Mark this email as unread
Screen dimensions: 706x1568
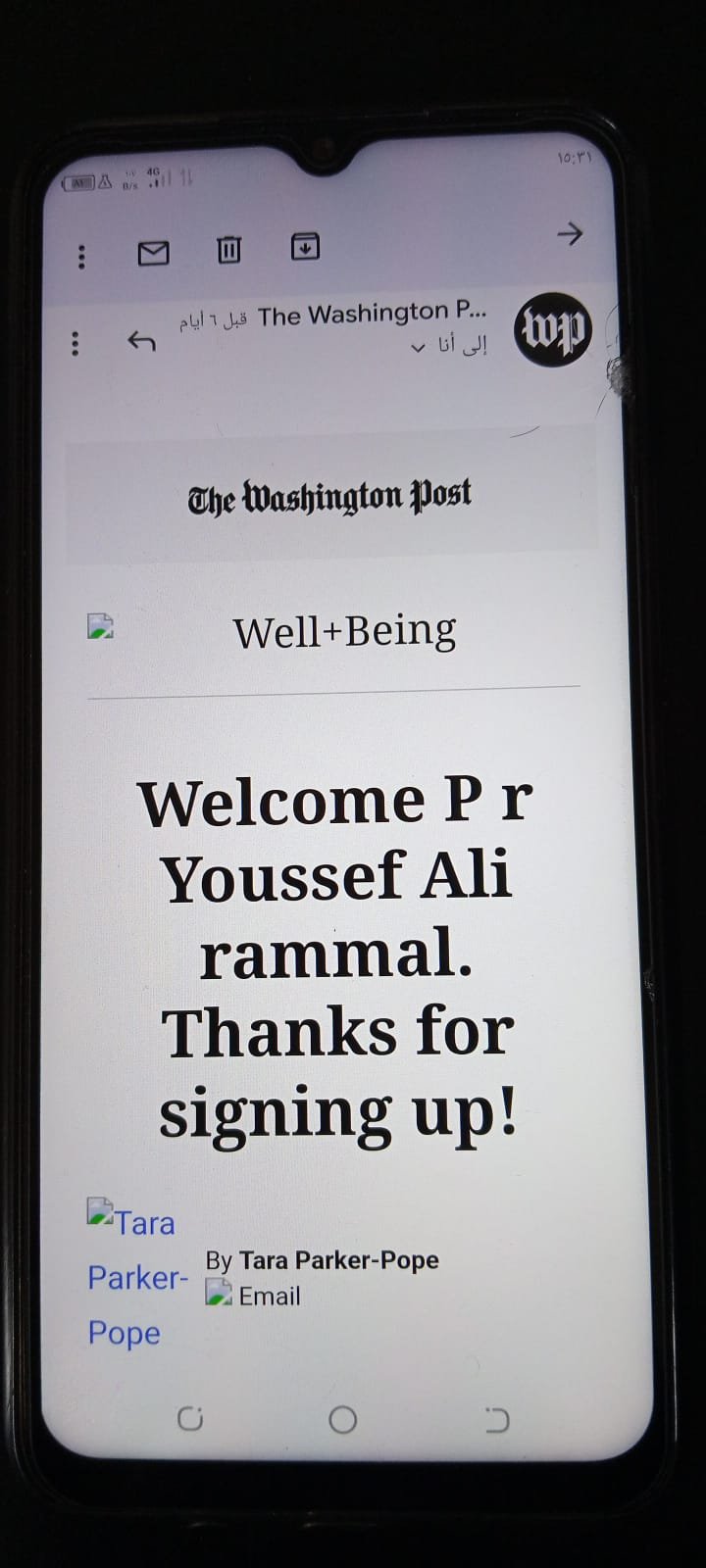pyautogui.click(x=153, y=254)
